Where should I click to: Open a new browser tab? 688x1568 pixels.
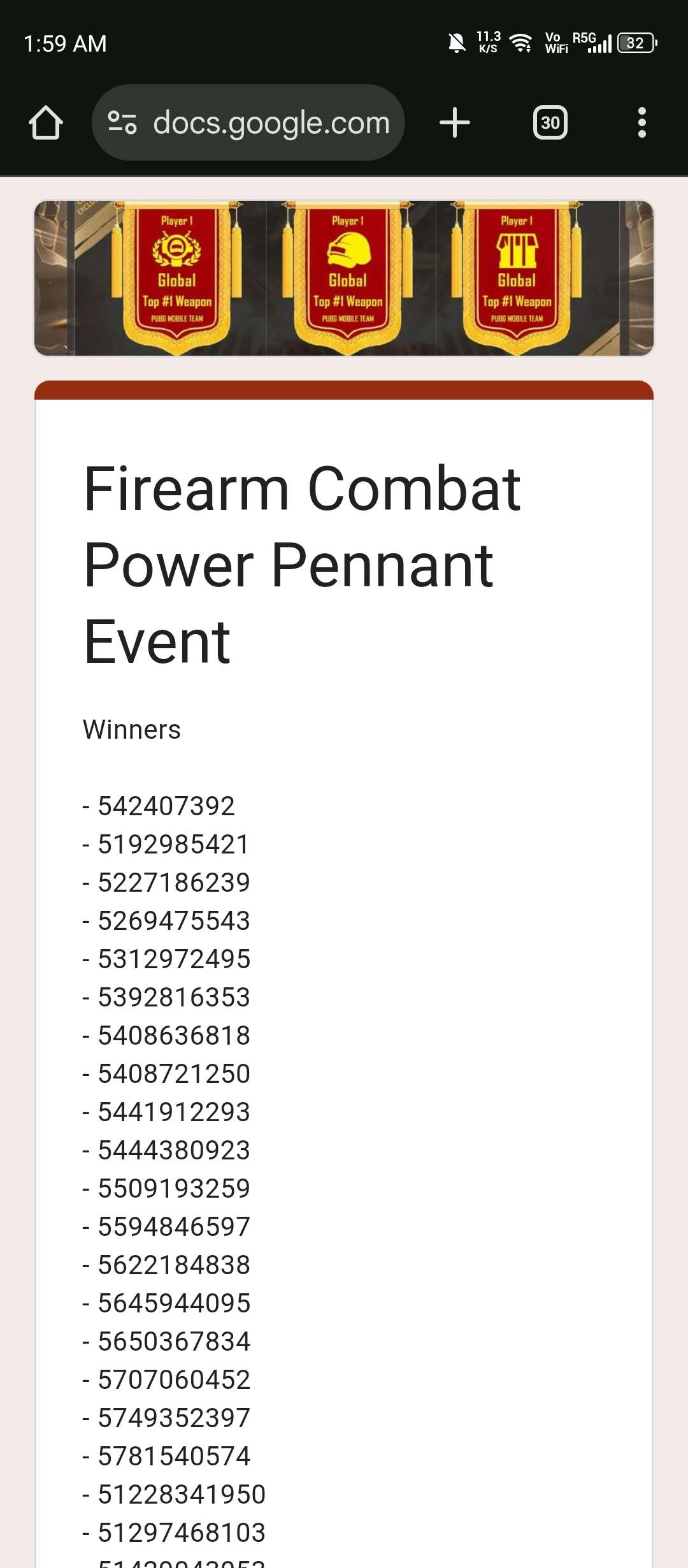click(455, 122)
